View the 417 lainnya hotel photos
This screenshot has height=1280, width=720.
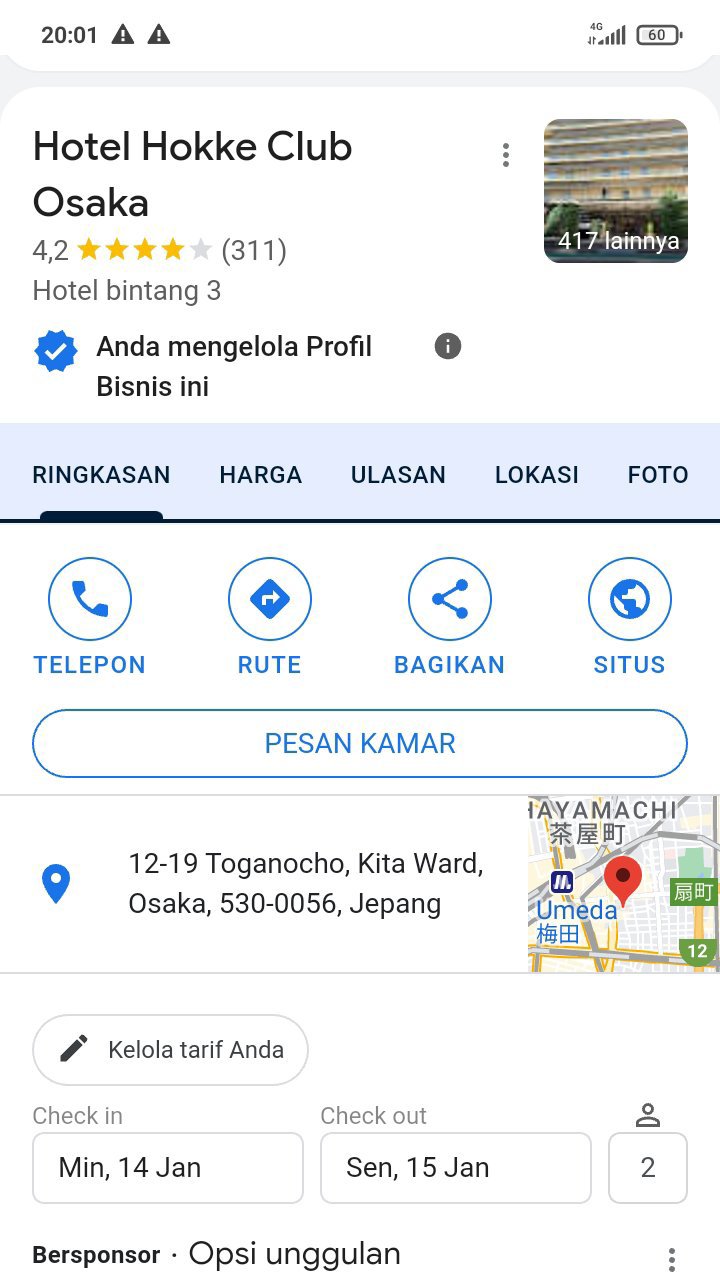click(x=616, y=191)
